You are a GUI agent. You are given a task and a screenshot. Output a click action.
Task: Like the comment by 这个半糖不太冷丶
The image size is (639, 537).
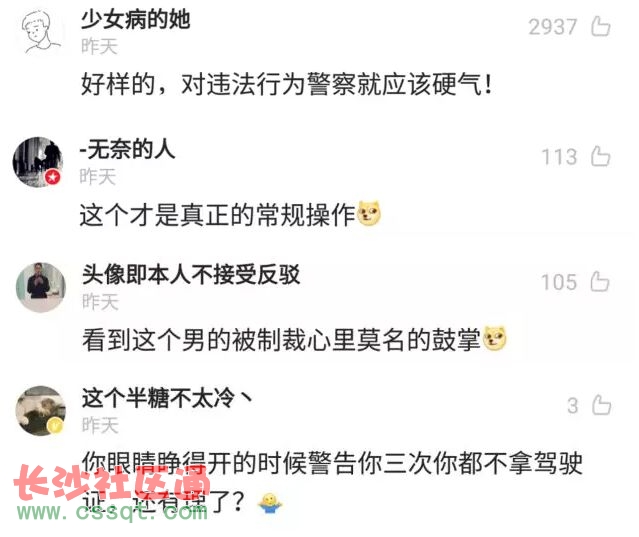tap(599, 405)
